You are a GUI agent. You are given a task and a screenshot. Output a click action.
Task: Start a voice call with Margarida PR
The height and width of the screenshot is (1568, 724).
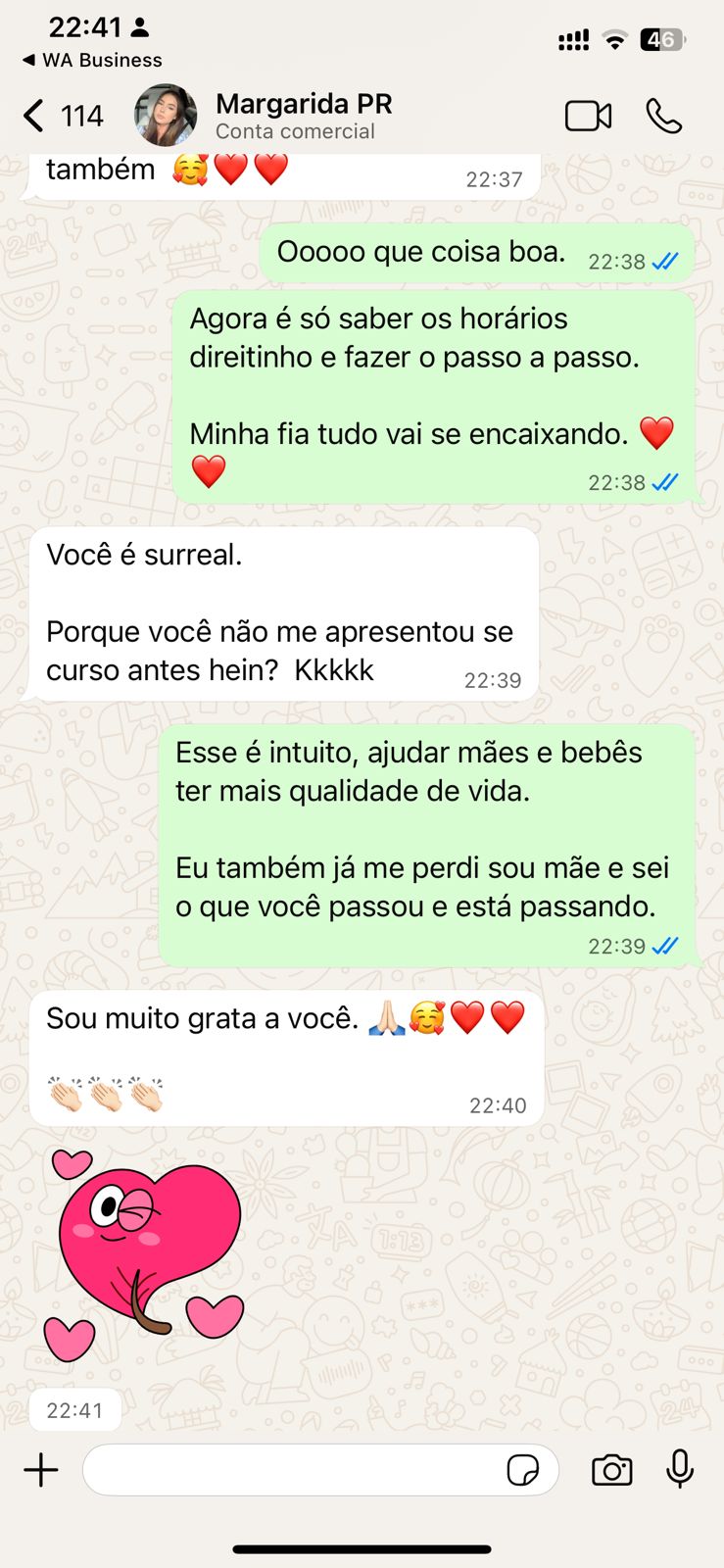663,116
